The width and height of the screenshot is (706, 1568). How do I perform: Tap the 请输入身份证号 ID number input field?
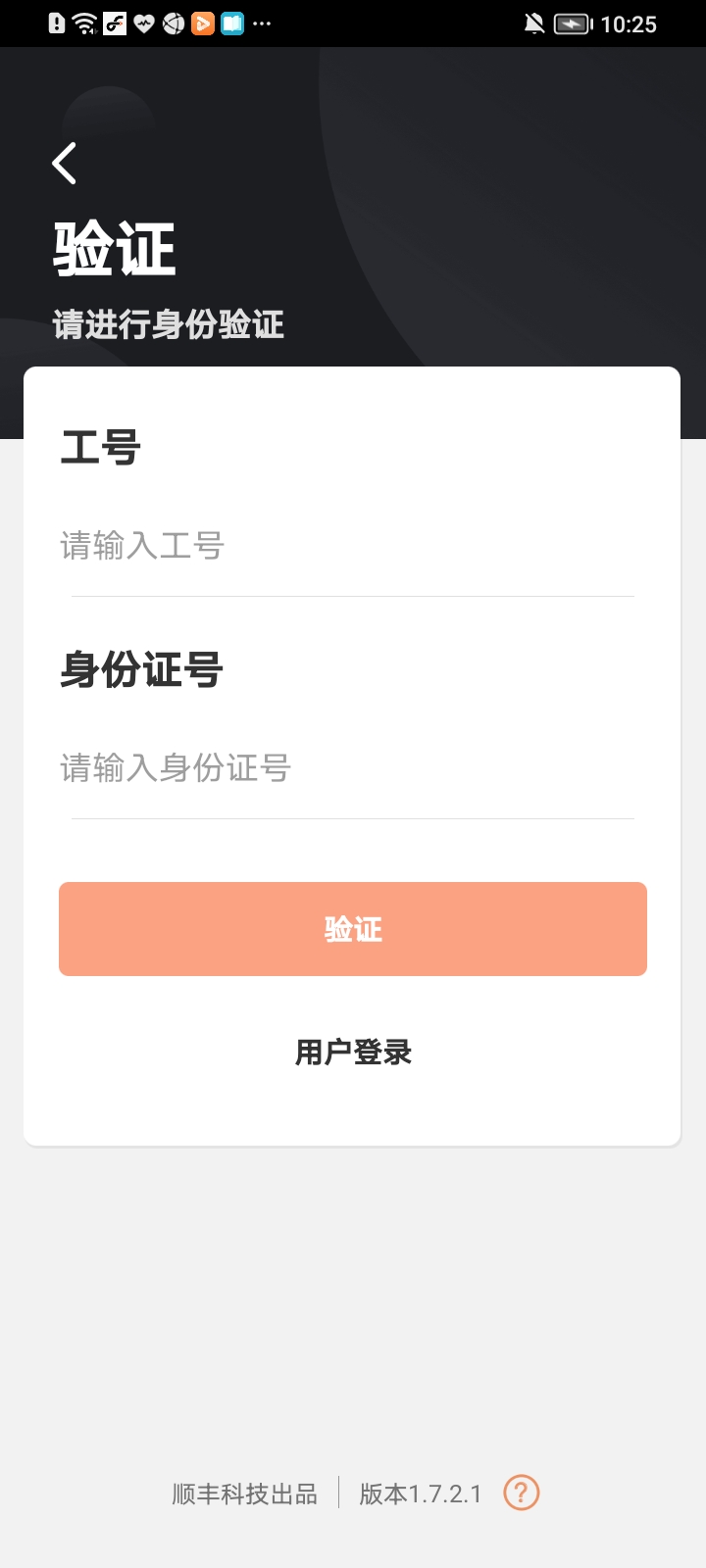coord(353,769)
